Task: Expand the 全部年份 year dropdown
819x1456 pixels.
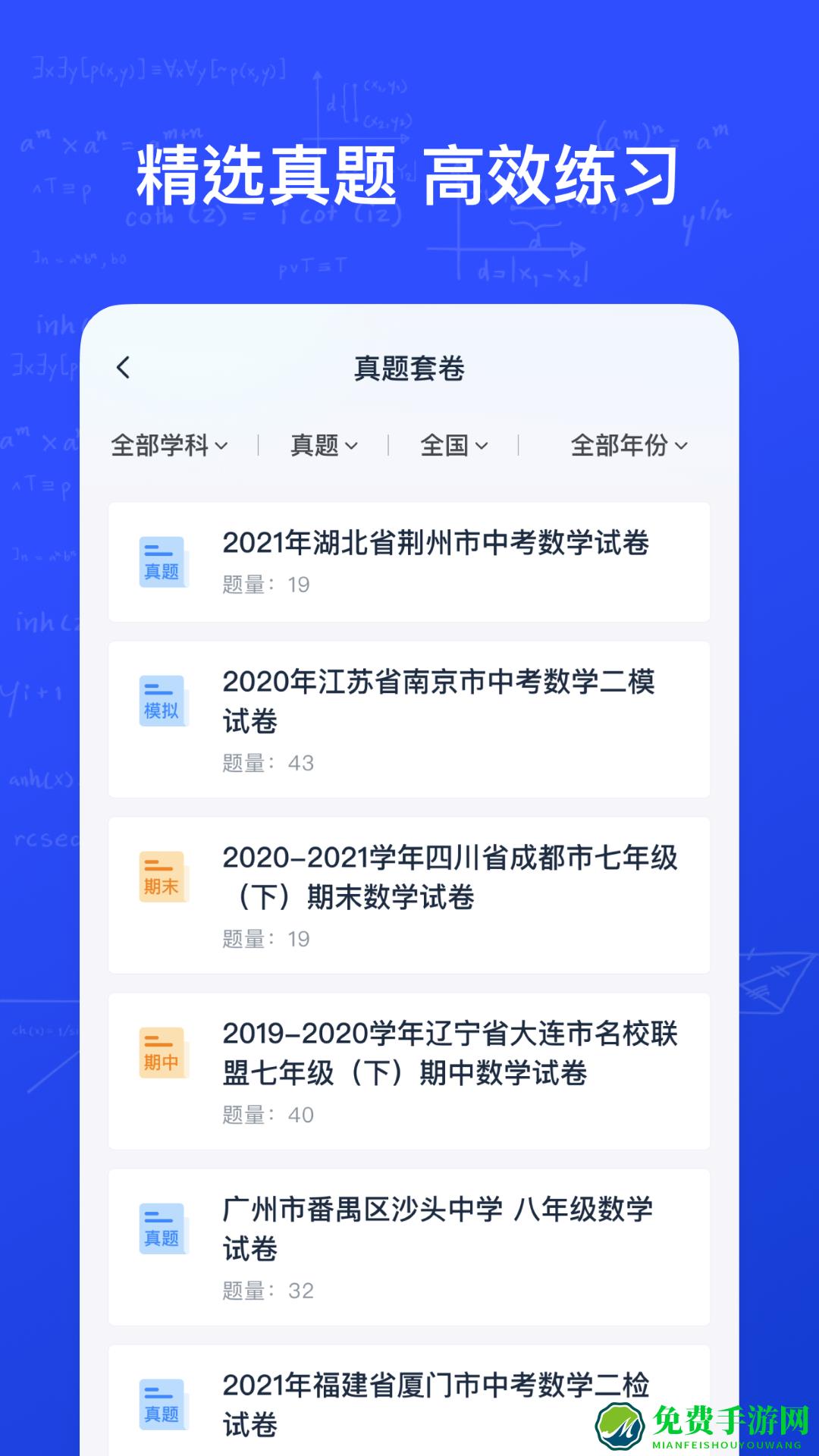Action: [x=629, y=446]
